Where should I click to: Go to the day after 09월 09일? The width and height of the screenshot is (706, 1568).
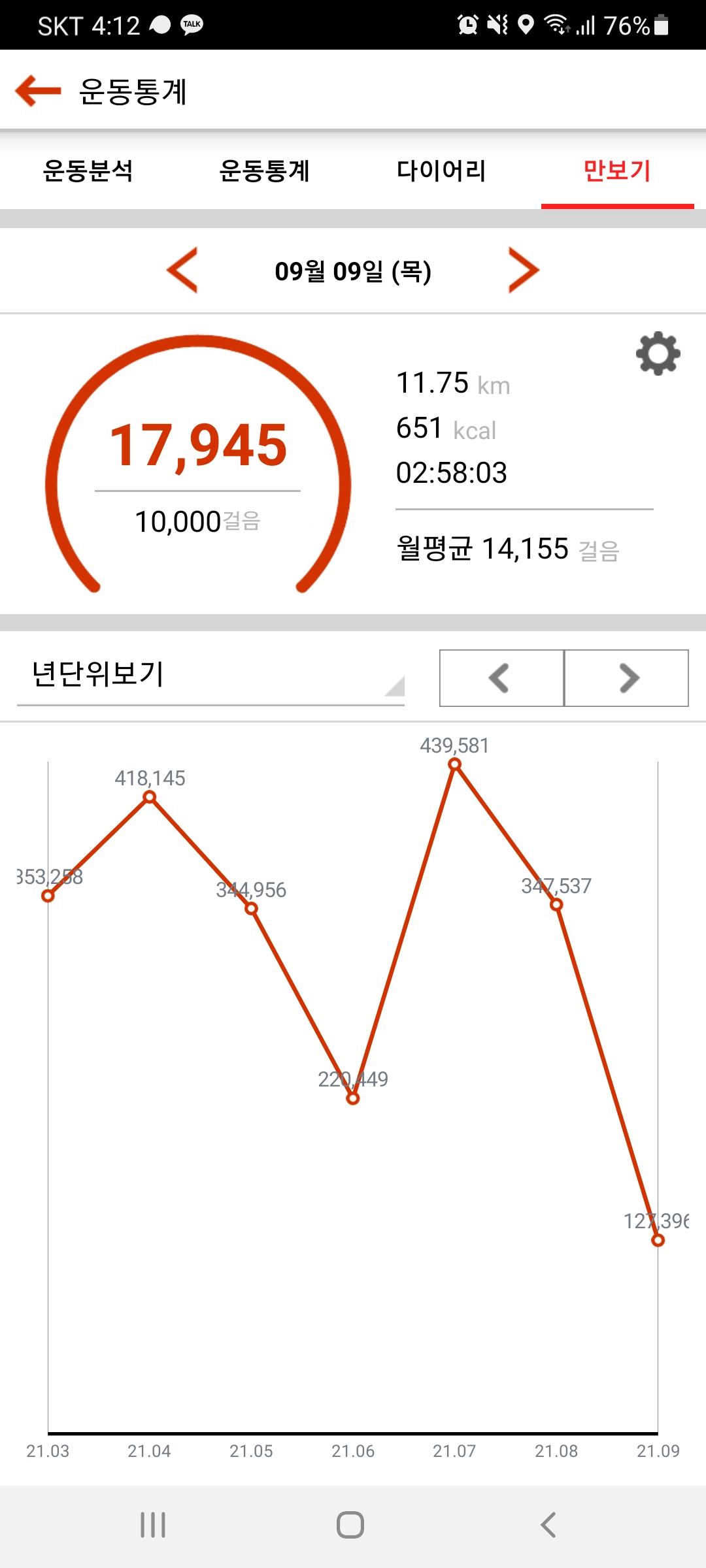click(x=524, y=270)
